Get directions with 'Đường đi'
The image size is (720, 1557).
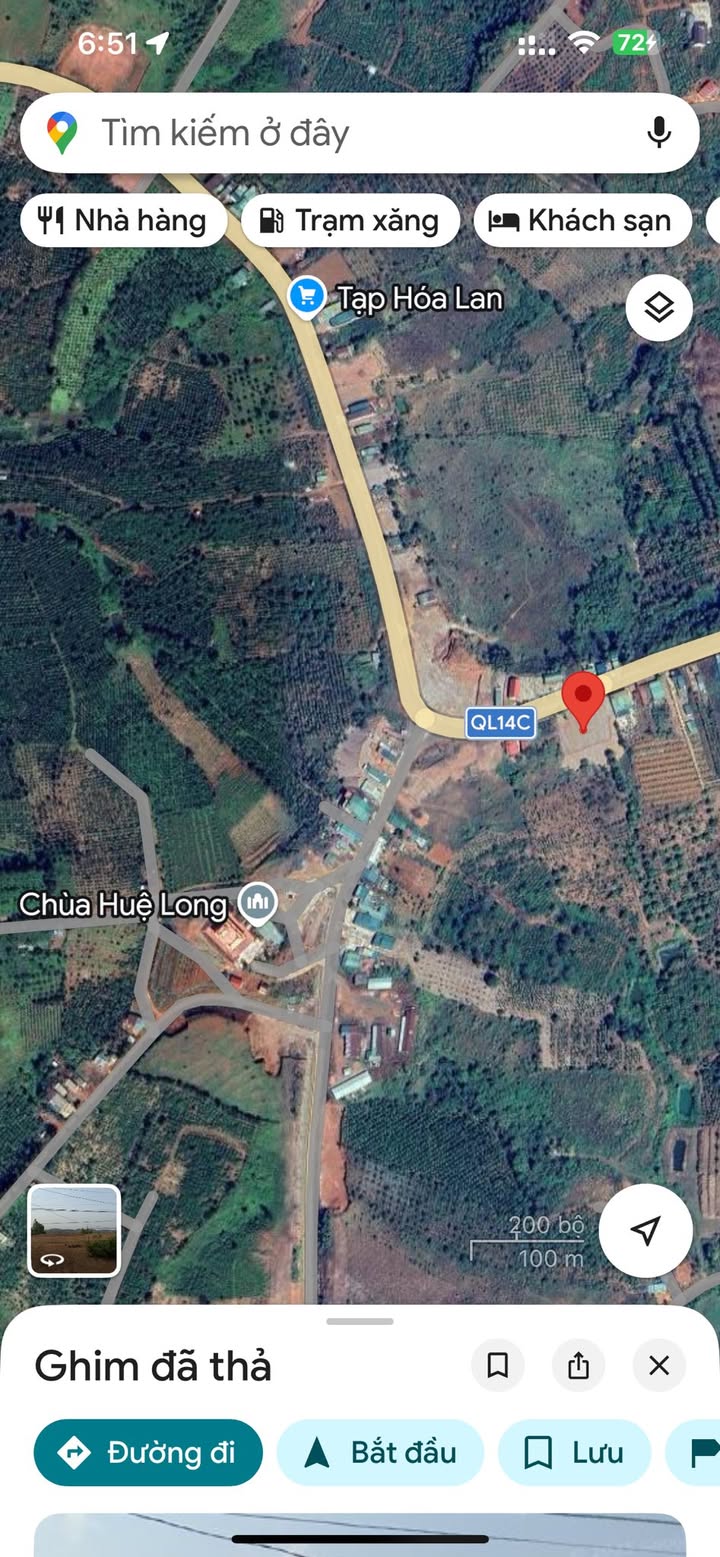[x=148, y=1452]
